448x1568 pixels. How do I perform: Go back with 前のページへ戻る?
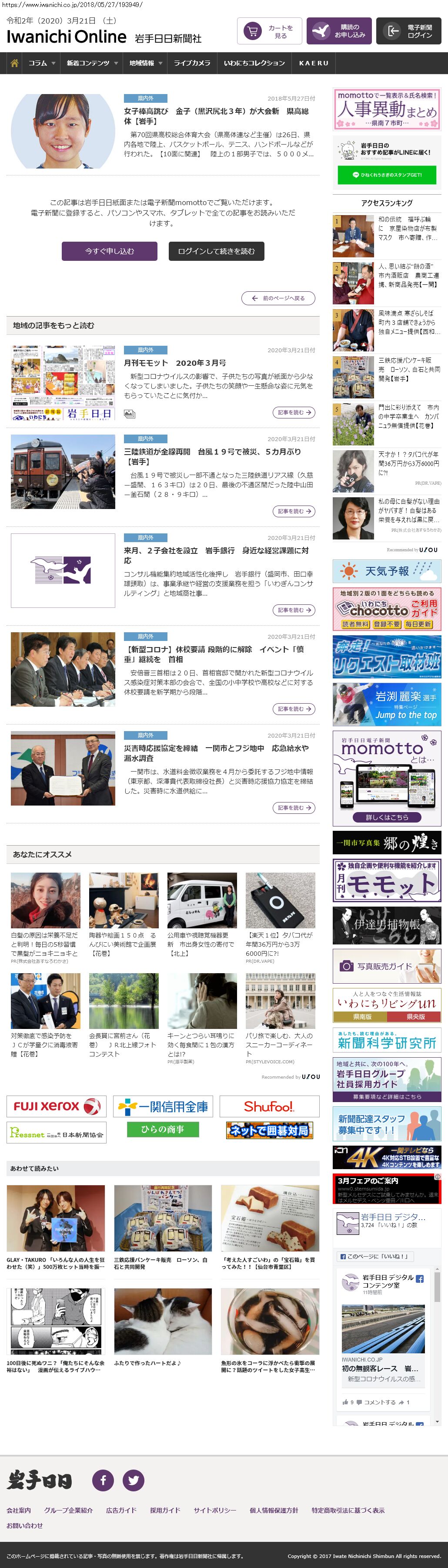point(278,298)
